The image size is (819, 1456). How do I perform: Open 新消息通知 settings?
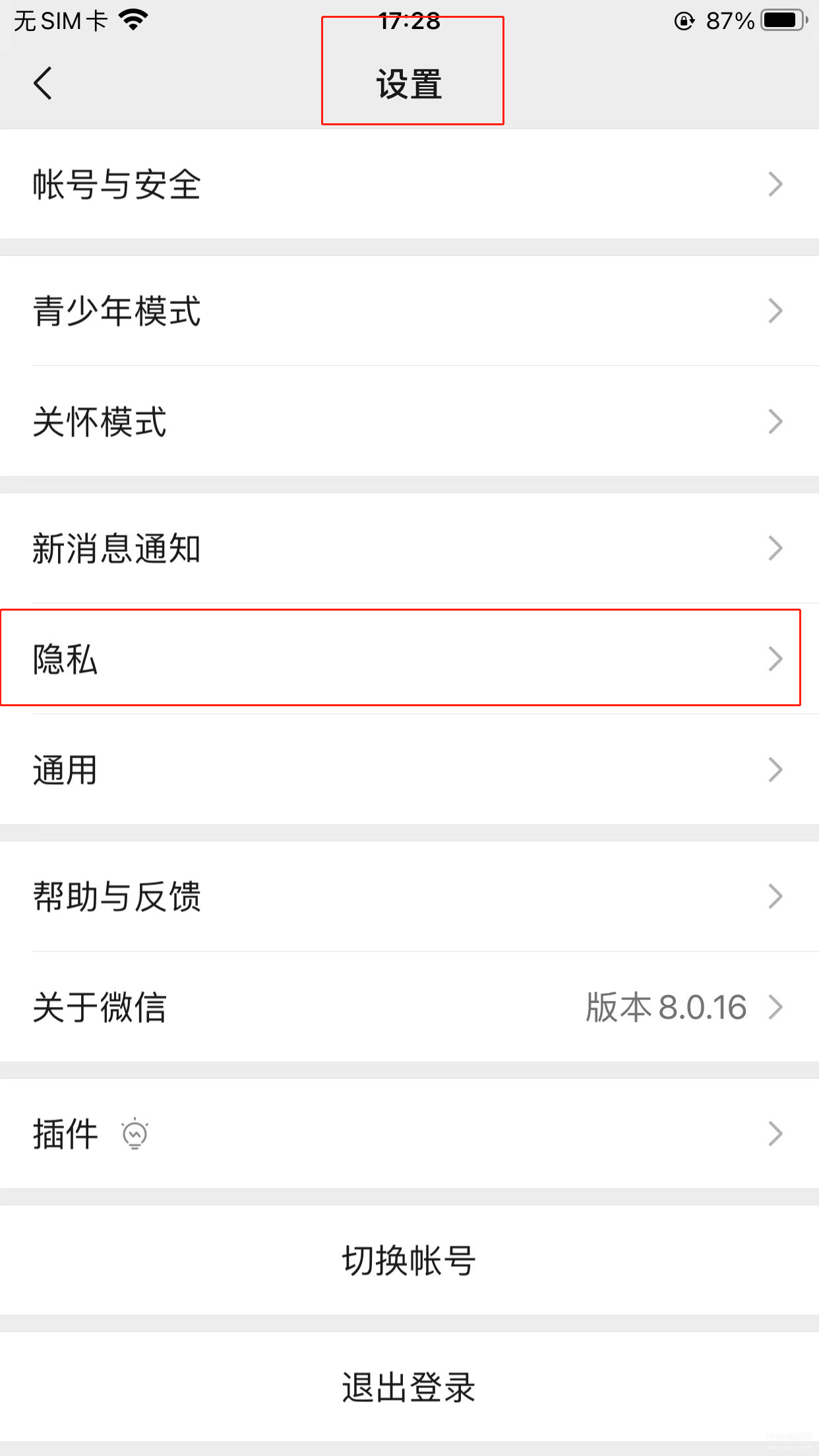pos(409,549)
